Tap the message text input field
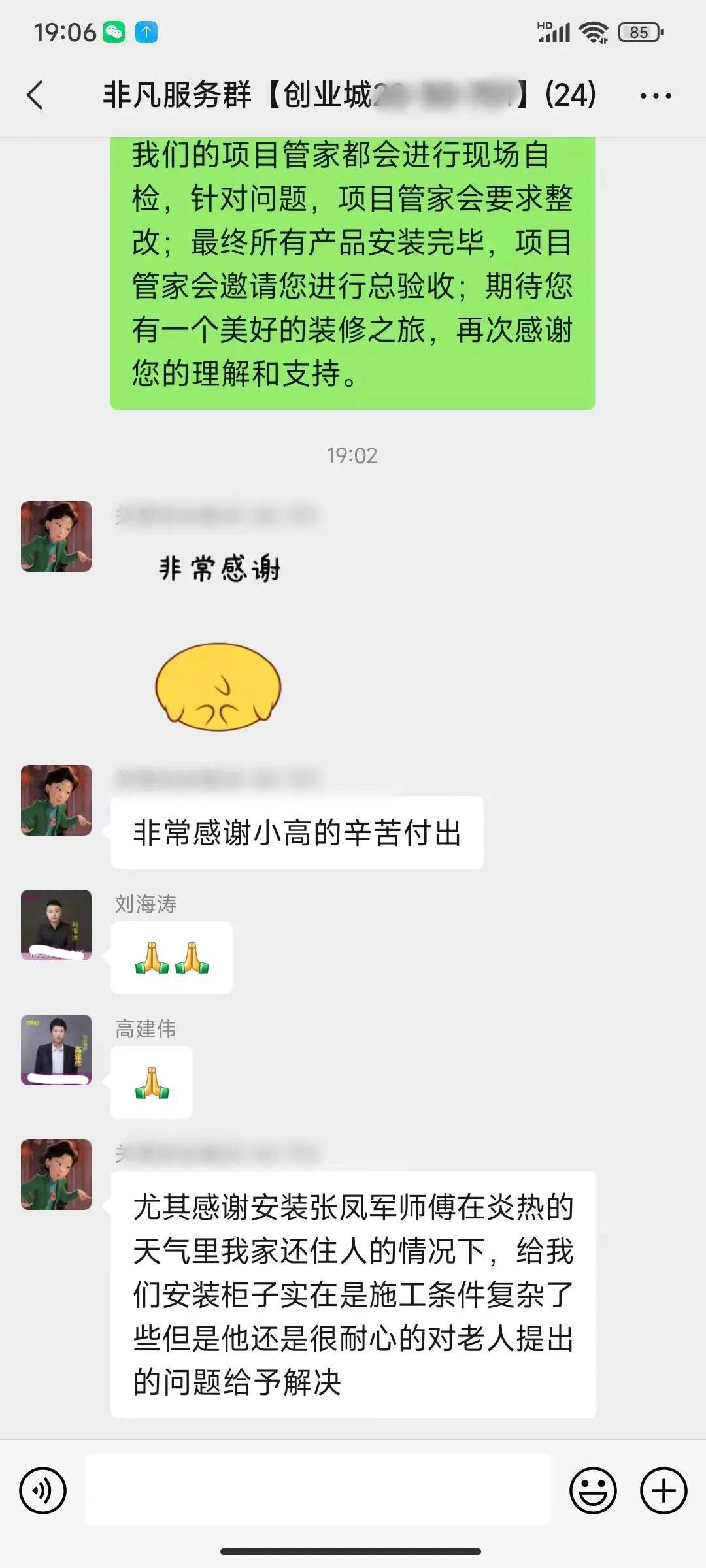 coord(318,1490)
